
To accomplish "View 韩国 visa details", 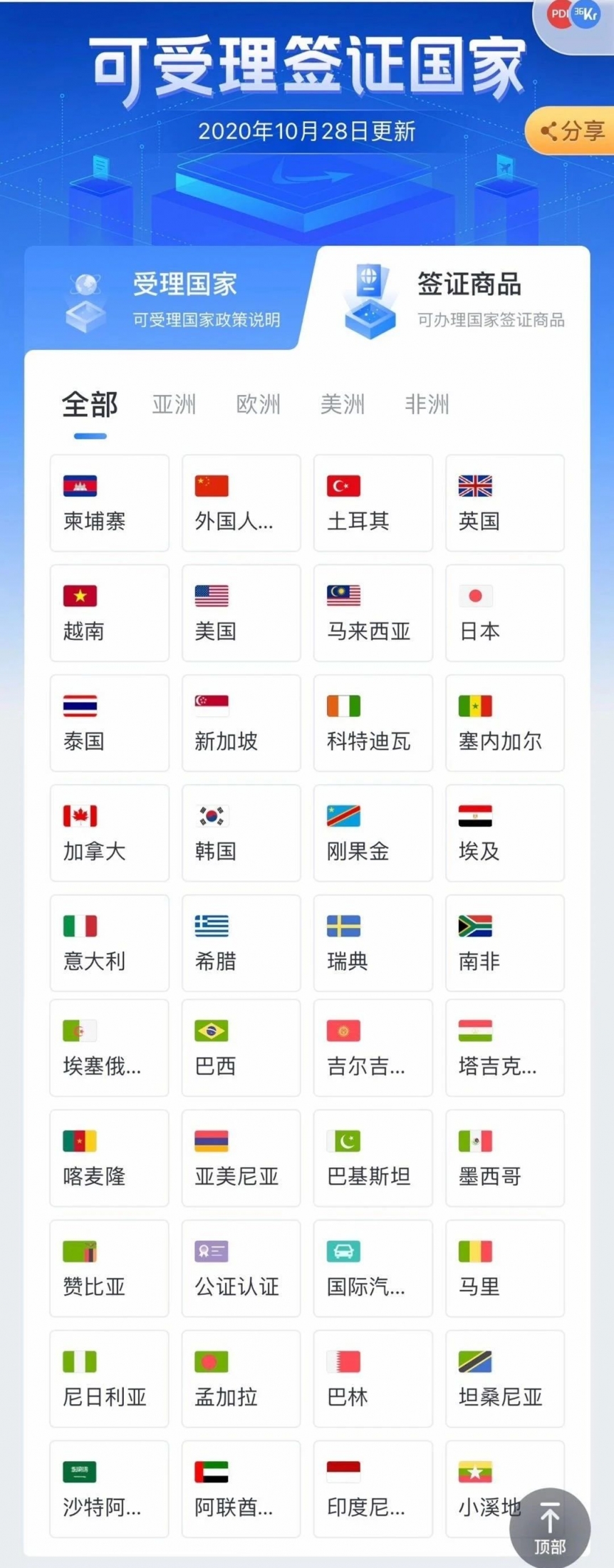I will click(241, 833).
